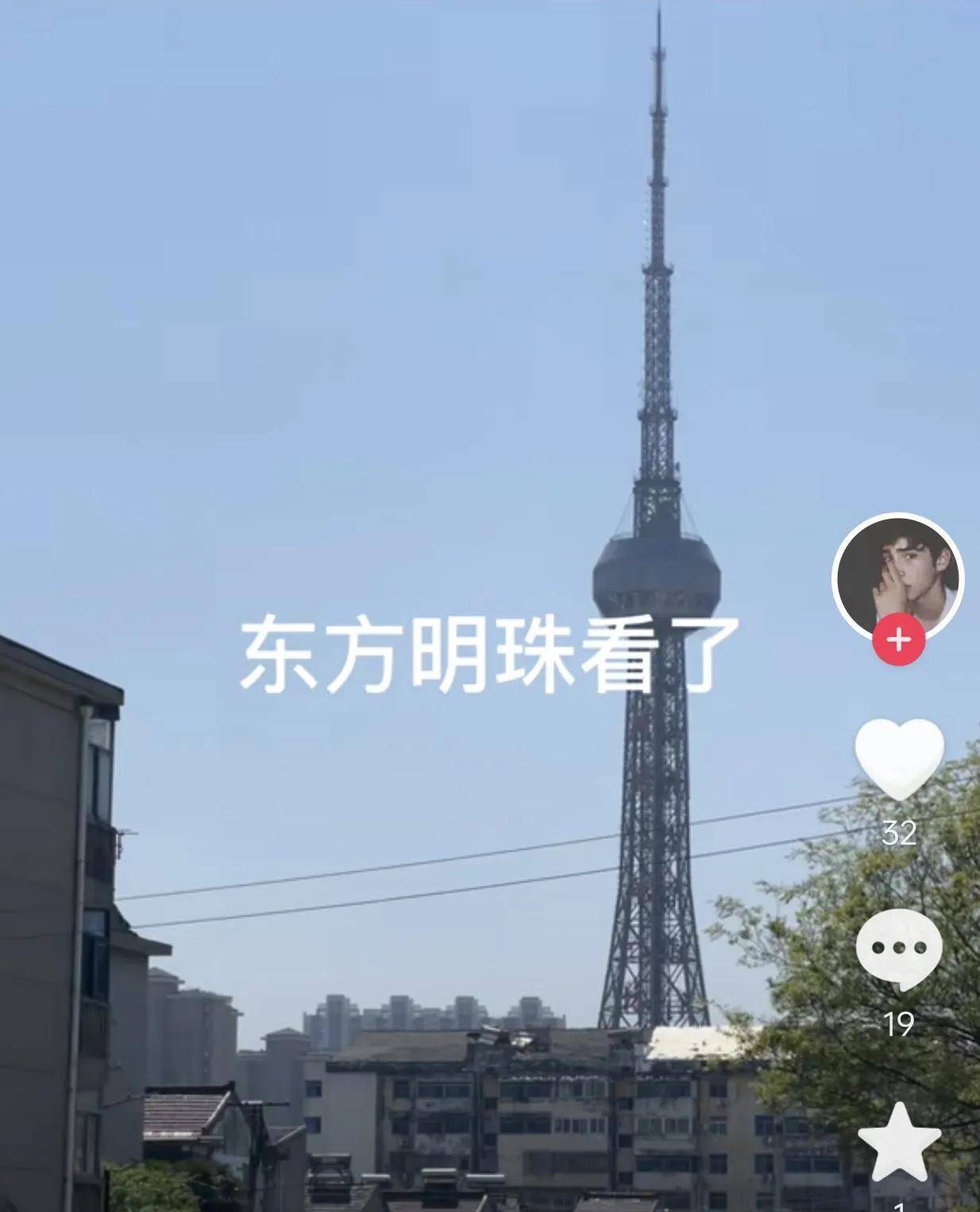
Task: Follow the creator with the red plus
Action: pos(898,639)
